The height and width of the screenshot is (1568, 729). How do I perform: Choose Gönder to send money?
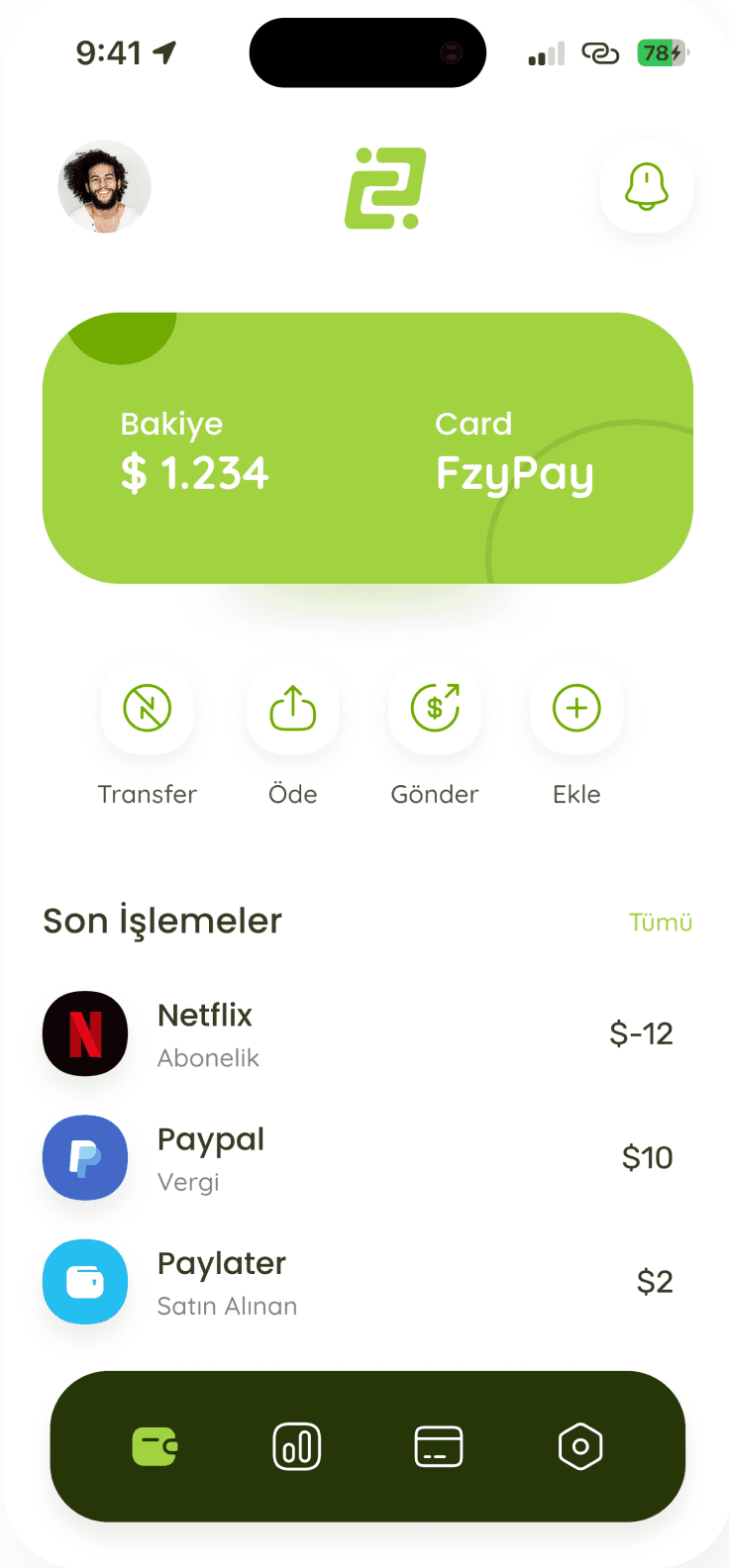(x=435, y=709)
